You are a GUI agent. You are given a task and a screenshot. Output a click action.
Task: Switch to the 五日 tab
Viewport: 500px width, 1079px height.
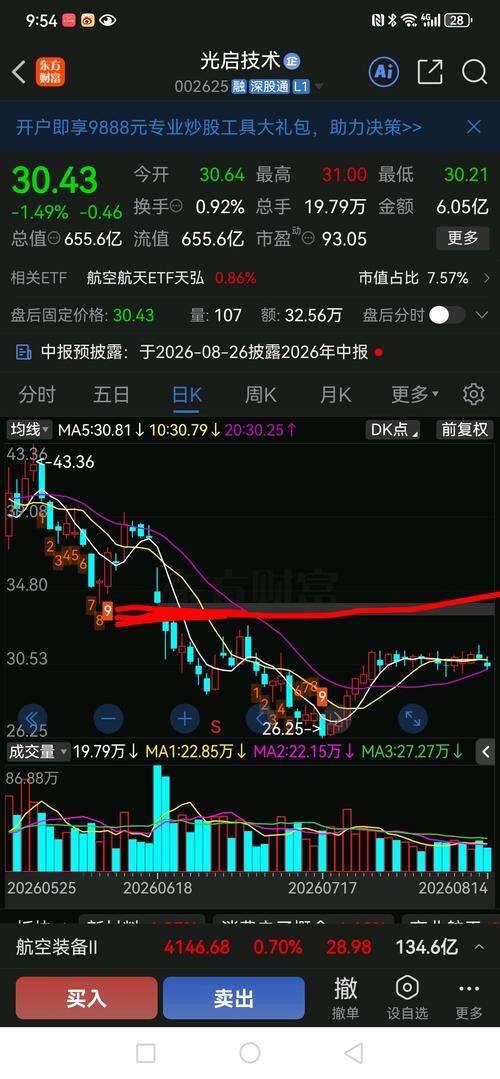pos(111,394)
